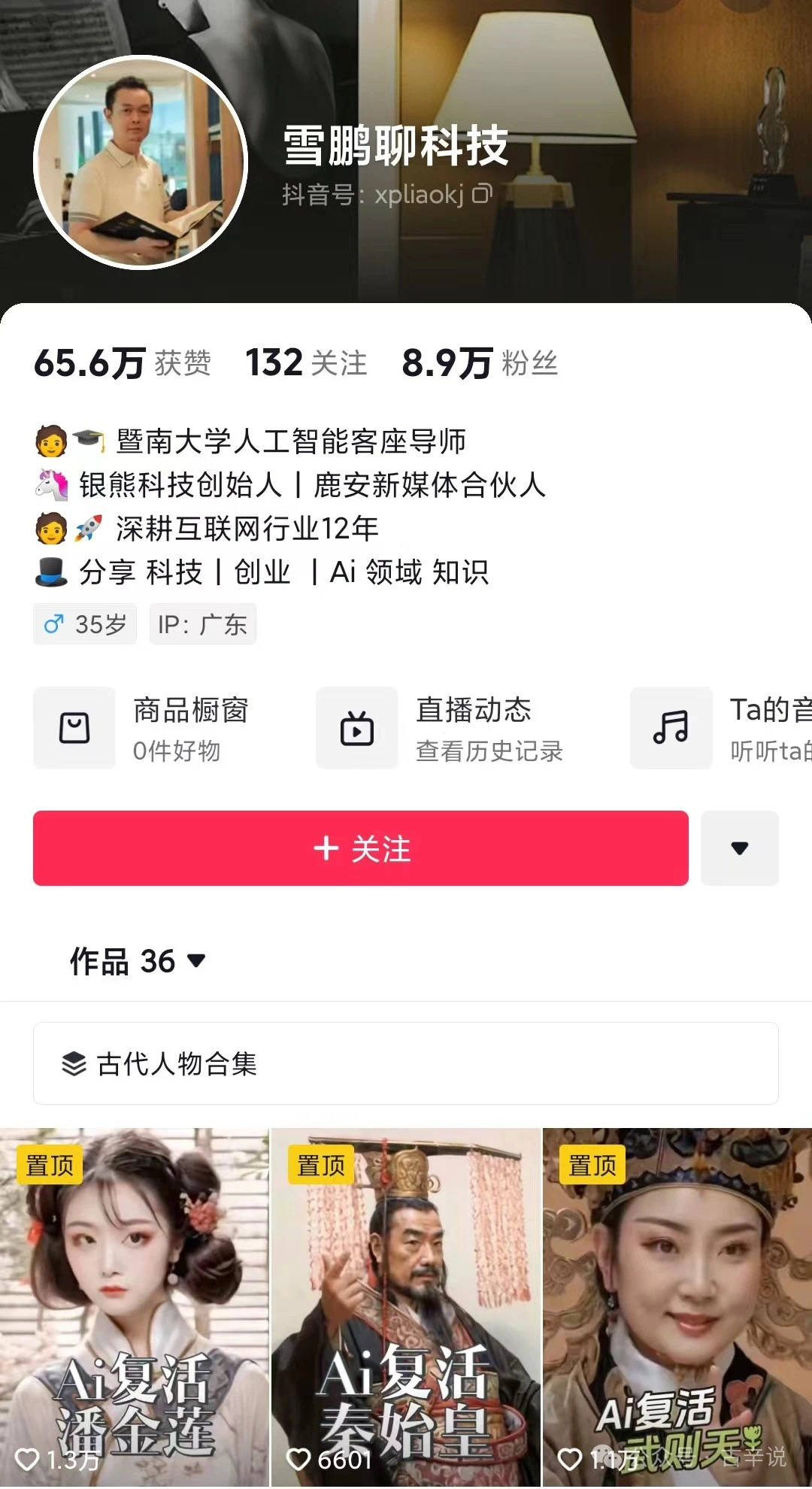Open 直播动态 live history

coord(440,728)
